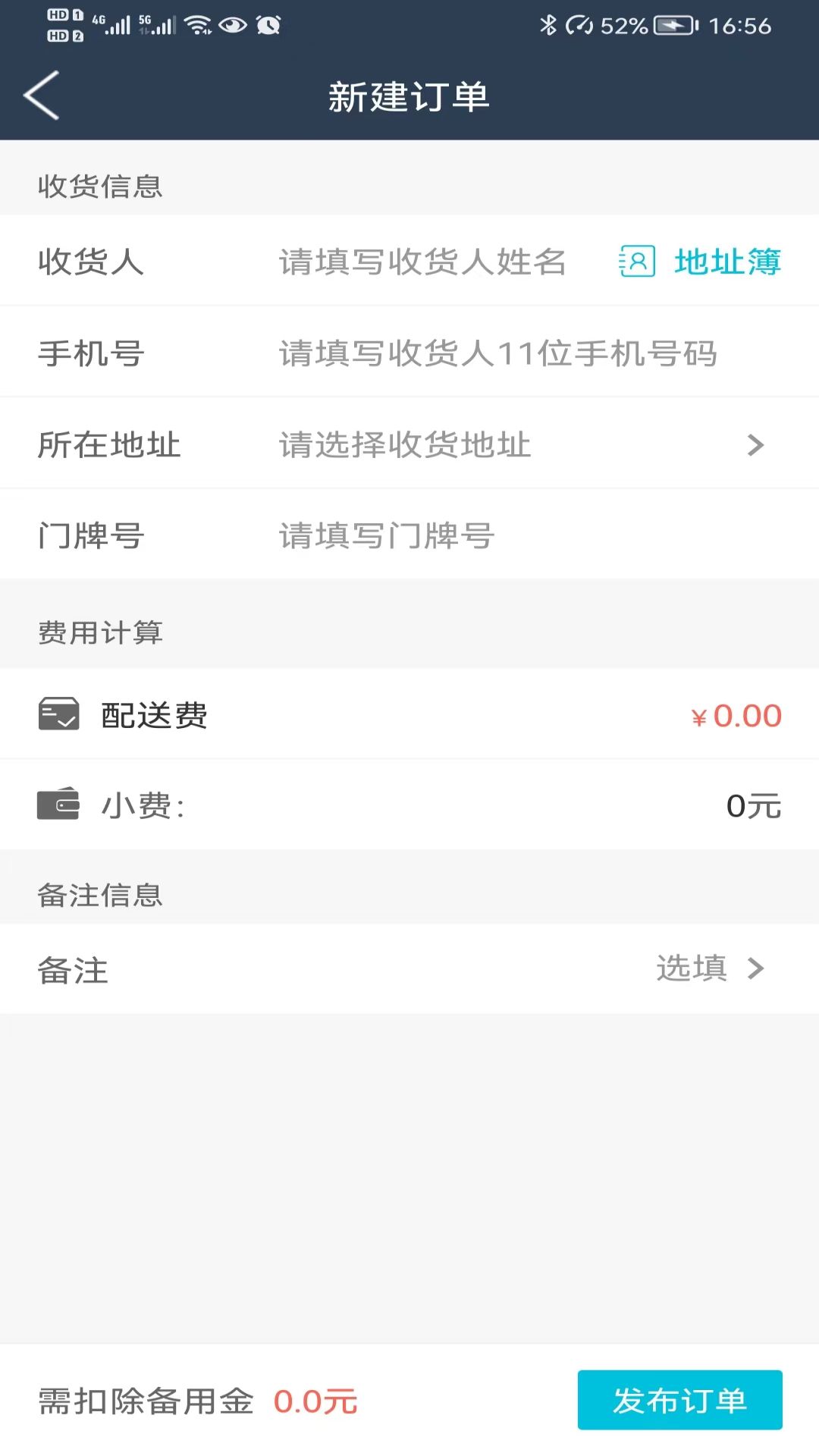The height and width of the screenshot is (1456, 819).
Task: Open the 备注 optional remarks expander
Action: tap(409, 968)
